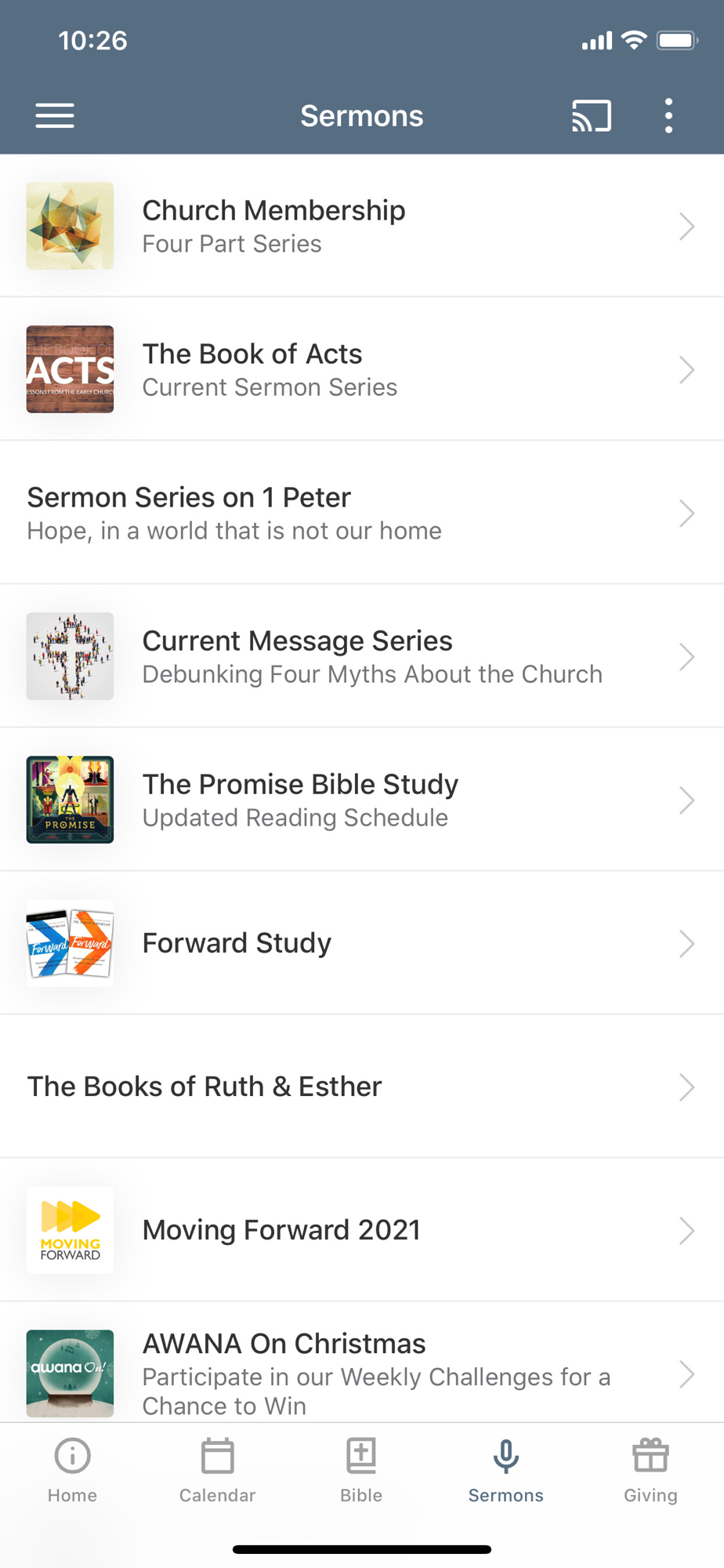Open The Book of Acts series
Viewport: 724px width, 1568px height.
tap(360, 369)
